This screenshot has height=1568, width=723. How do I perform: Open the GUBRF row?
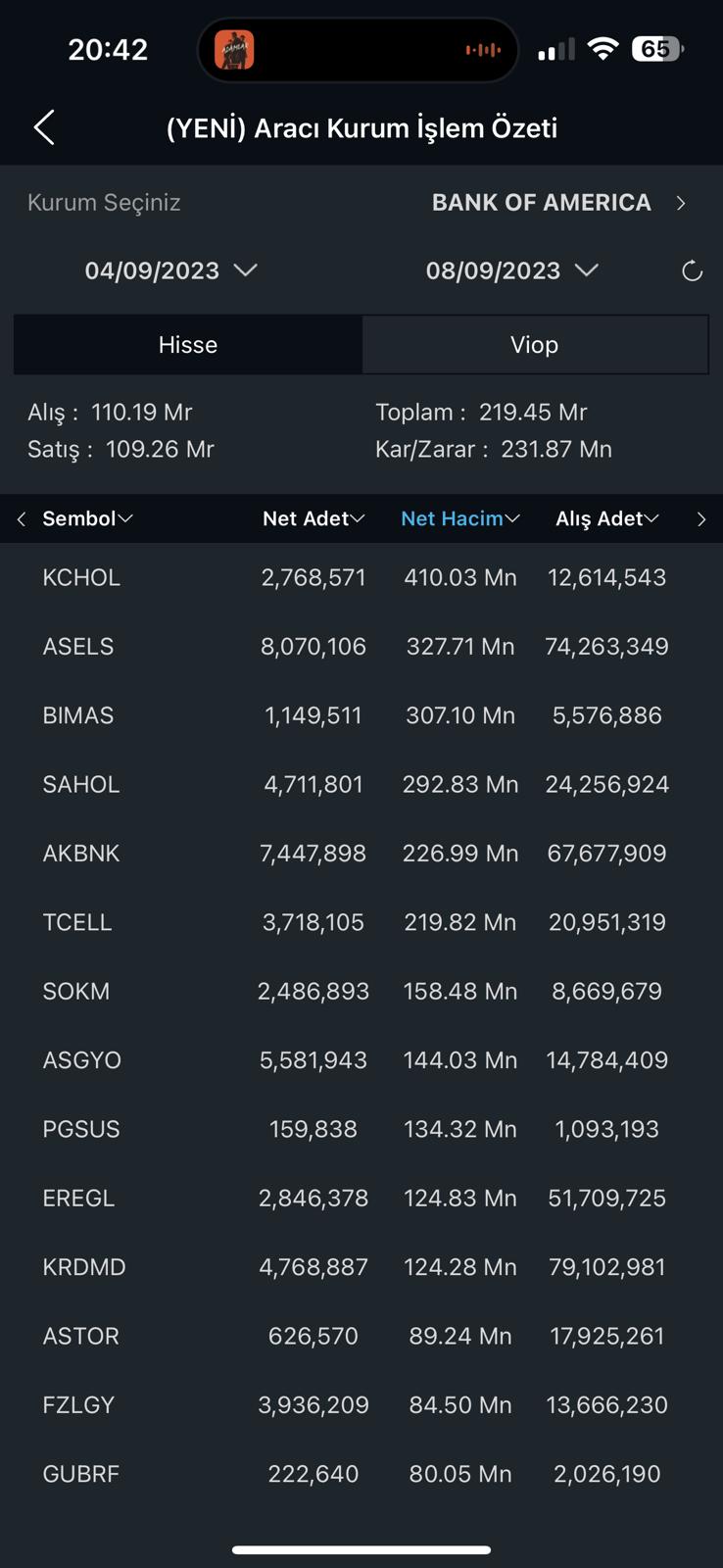(361, 1474)
